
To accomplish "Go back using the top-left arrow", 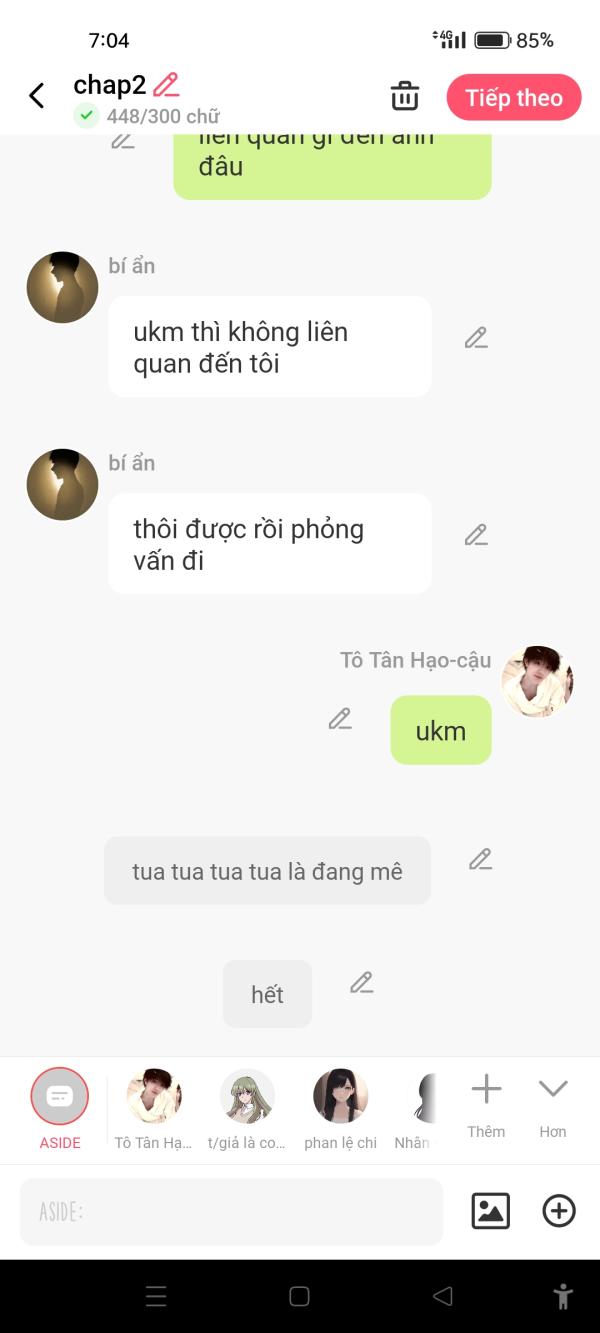I will (37, 96).
